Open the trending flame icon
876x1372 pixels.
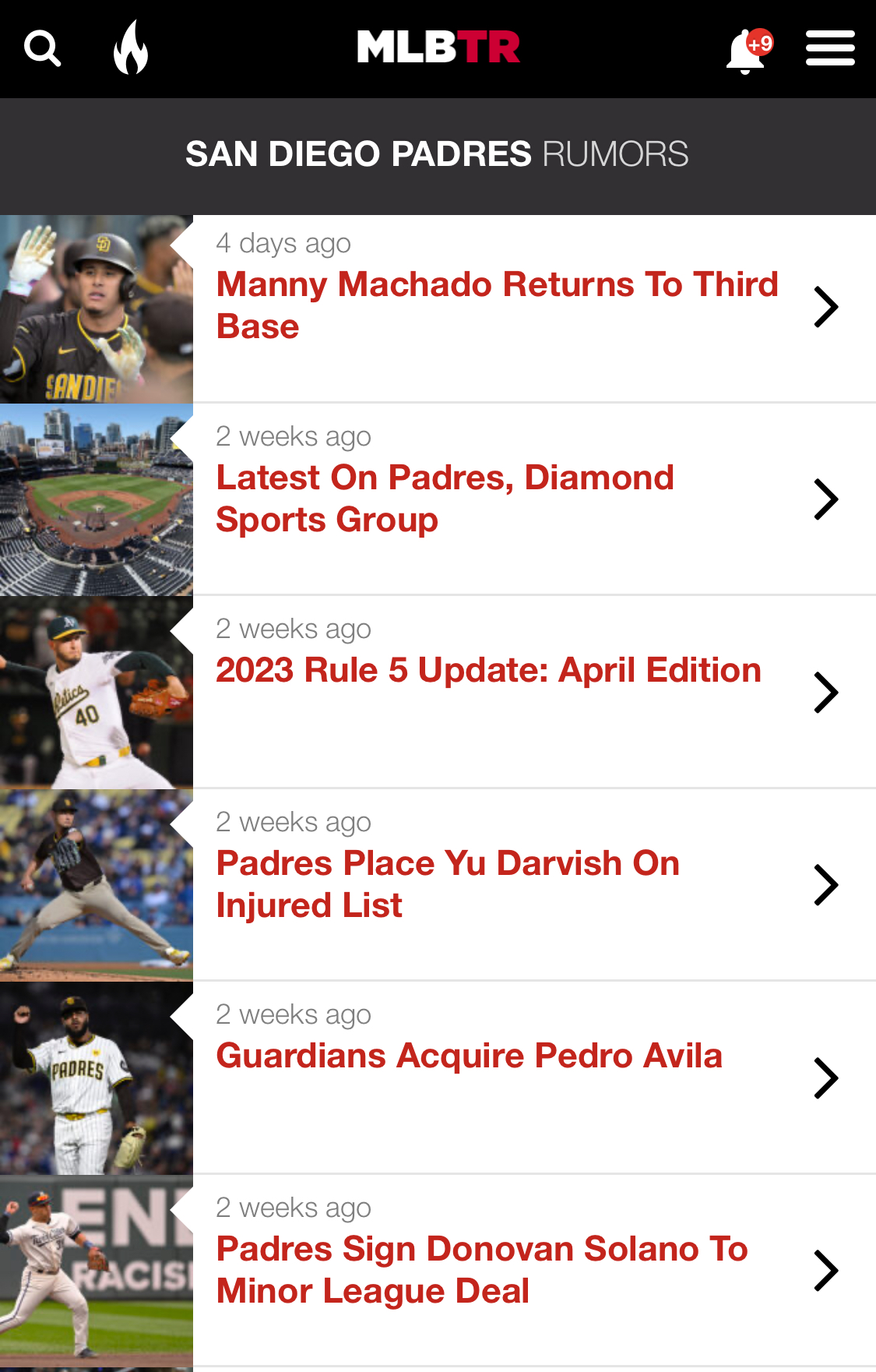click(x=131, y=48)
